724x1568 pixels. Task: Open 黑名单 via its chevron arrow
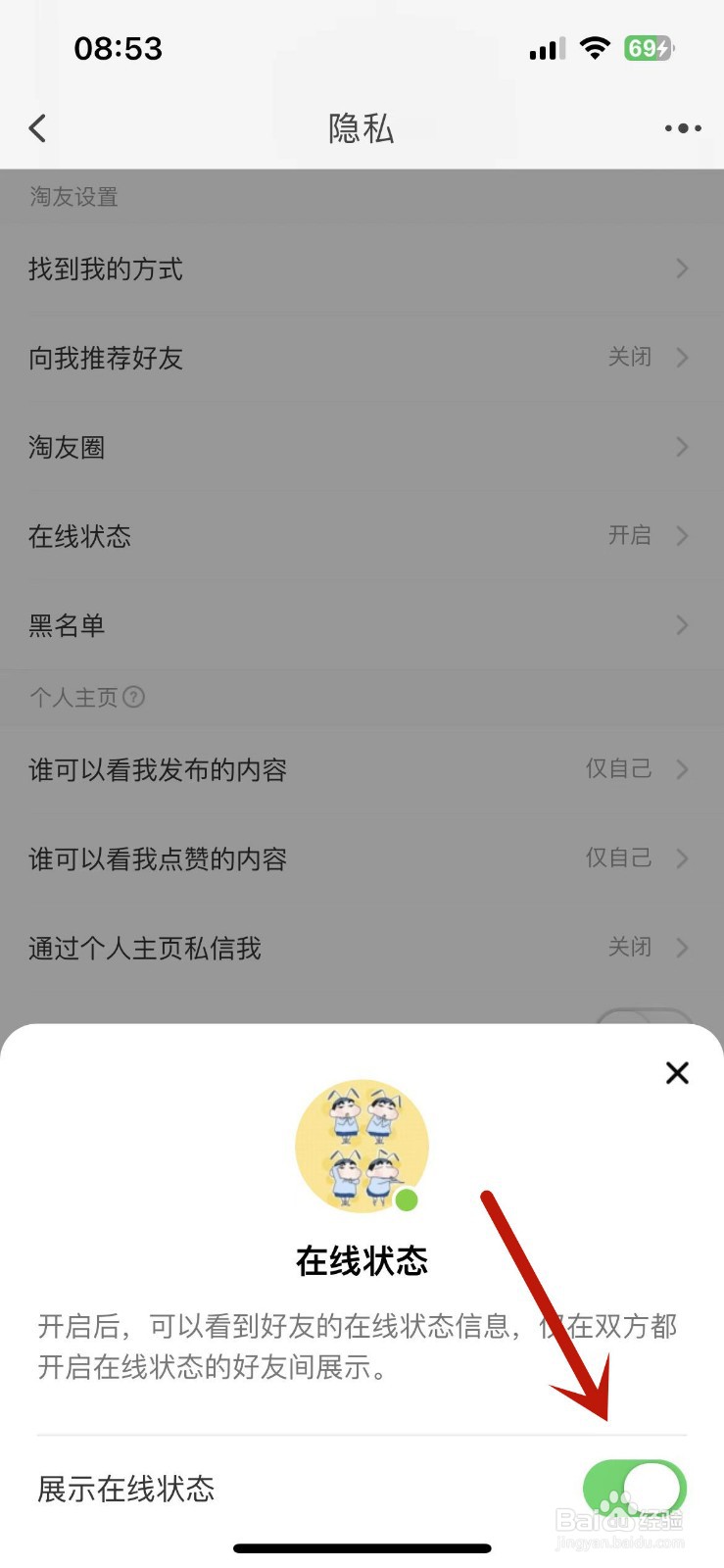coord(683,625)
